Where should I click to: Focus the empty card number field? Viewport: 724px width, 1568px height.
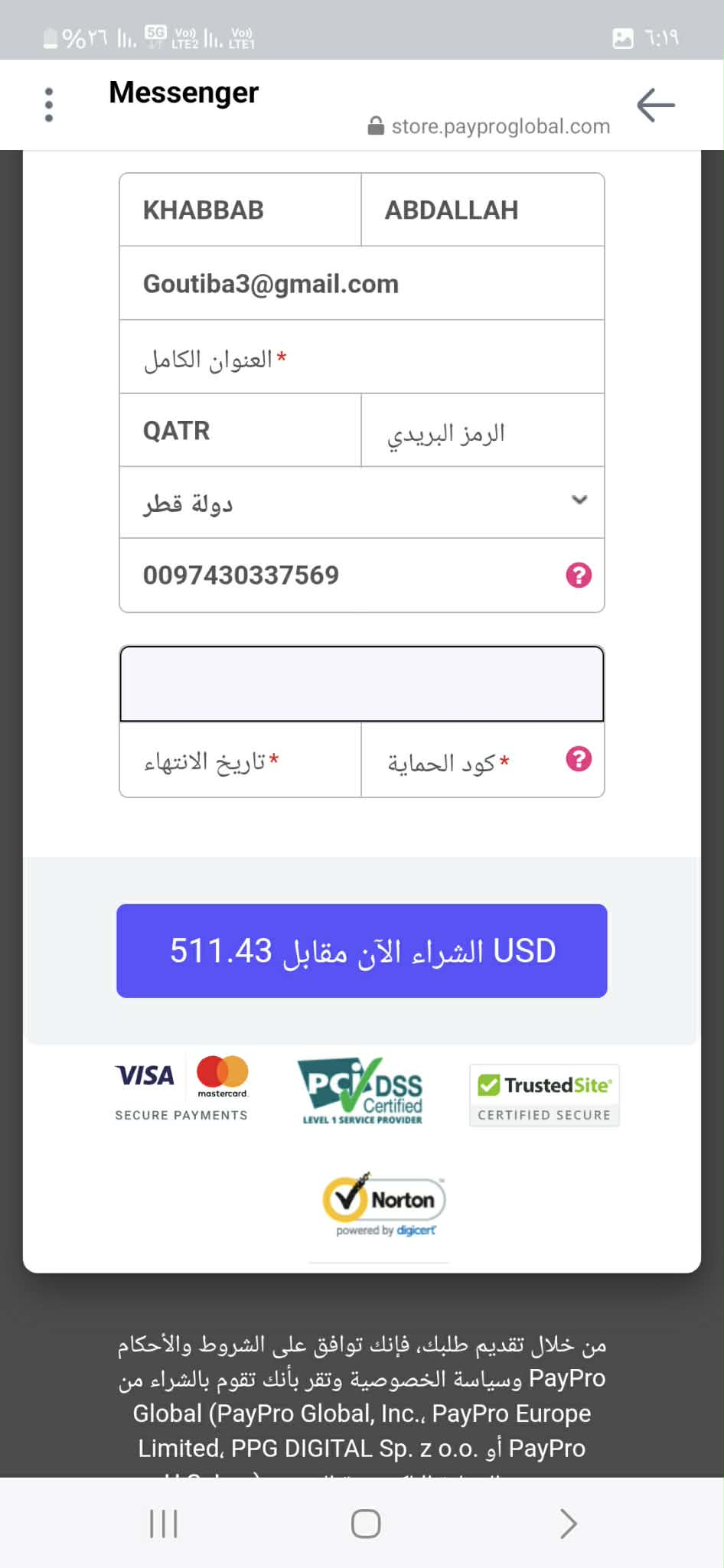[x=361, y=684]
